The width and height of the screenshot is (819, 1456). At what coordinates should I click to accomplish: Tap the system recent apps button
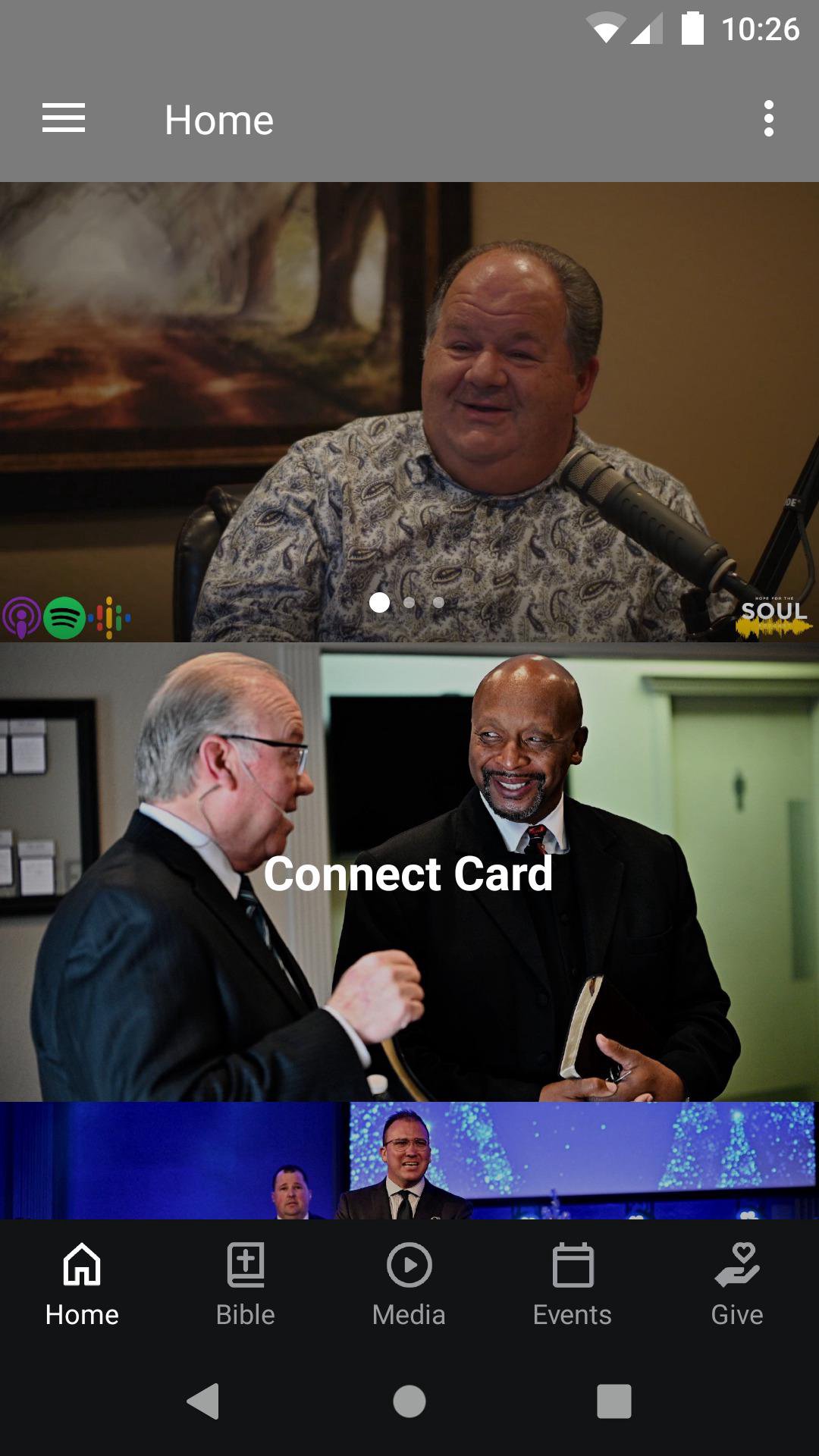[x=613, y=1401]
